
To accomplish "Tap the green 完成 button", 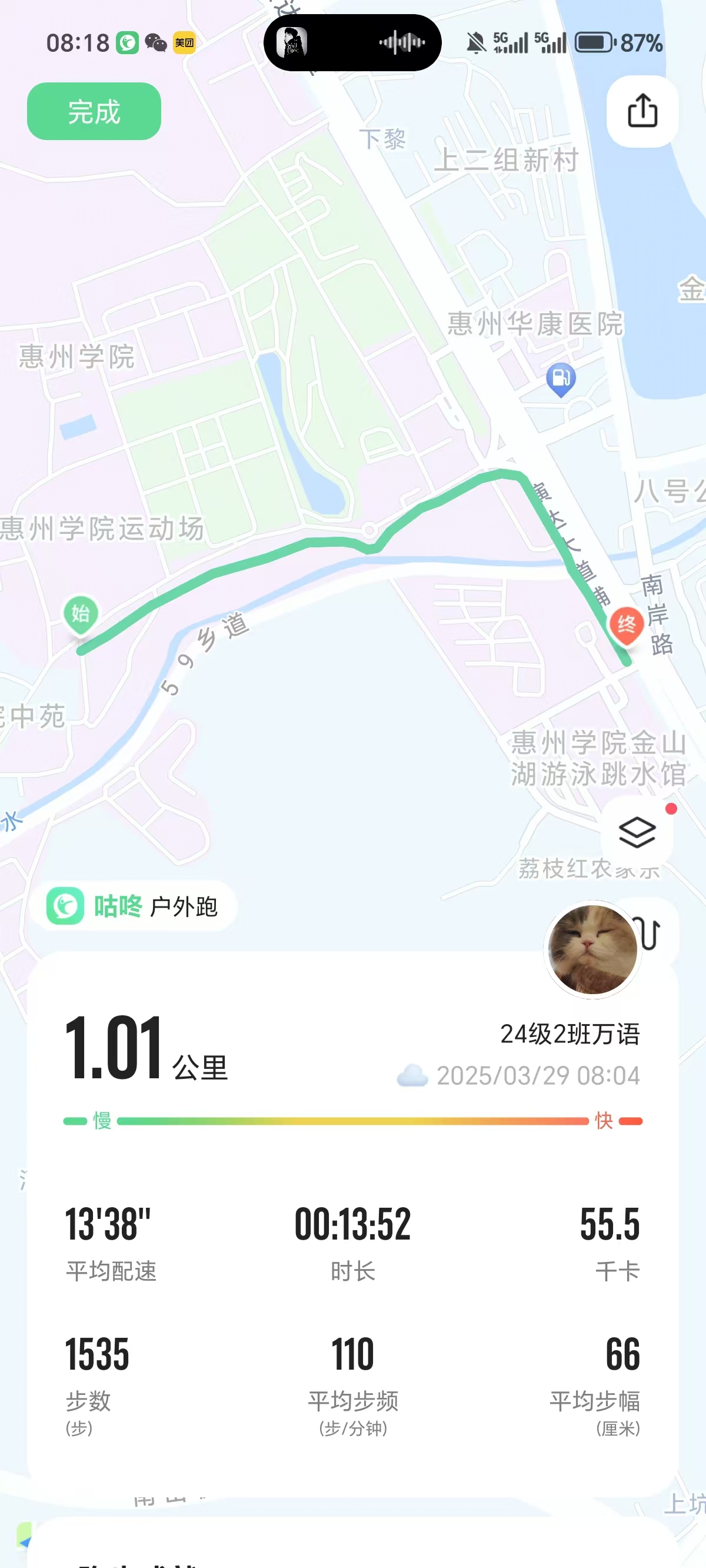I will point(94,111).
